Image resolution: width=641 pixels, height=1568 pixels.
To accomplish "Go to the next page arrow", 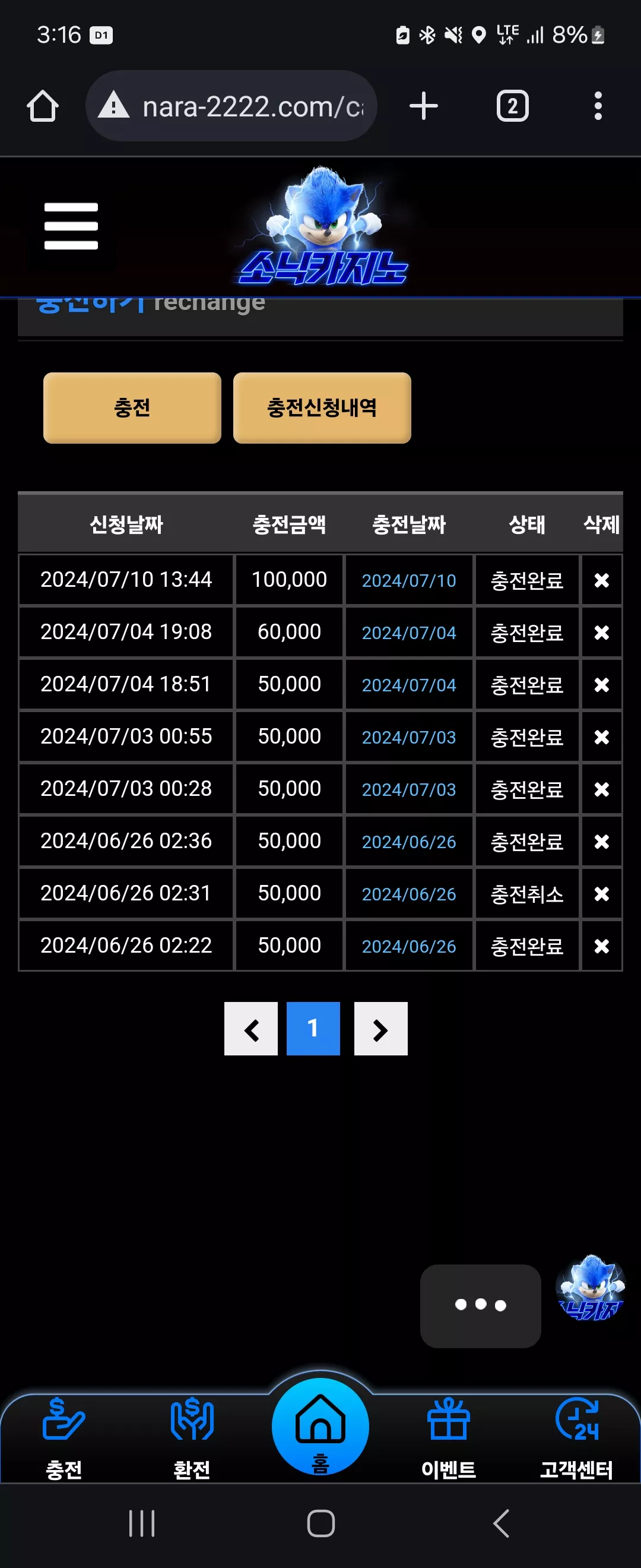I will pos(380,1029).
